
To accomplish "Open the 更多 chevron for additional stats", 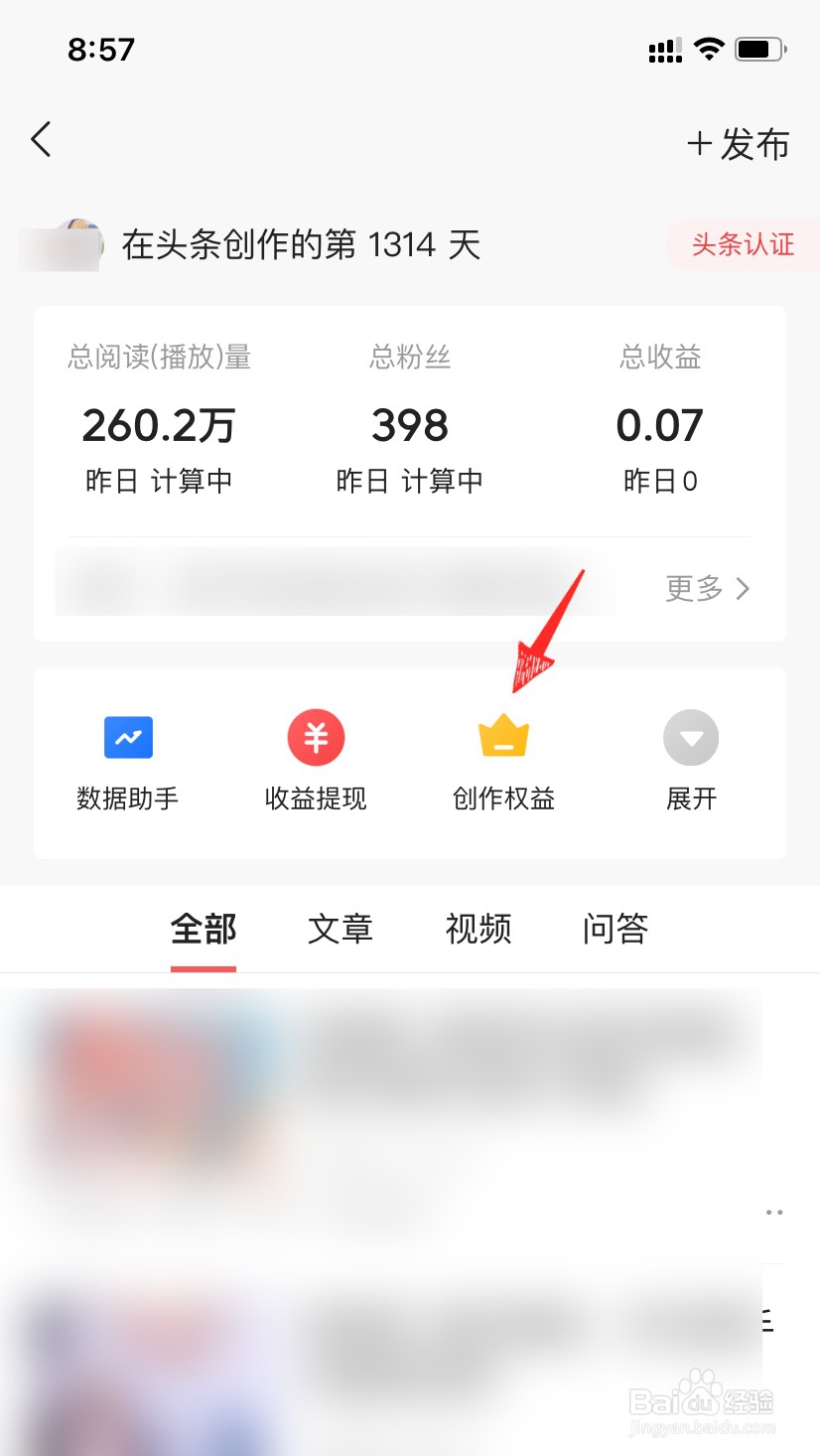I will [x=709, y=588].
